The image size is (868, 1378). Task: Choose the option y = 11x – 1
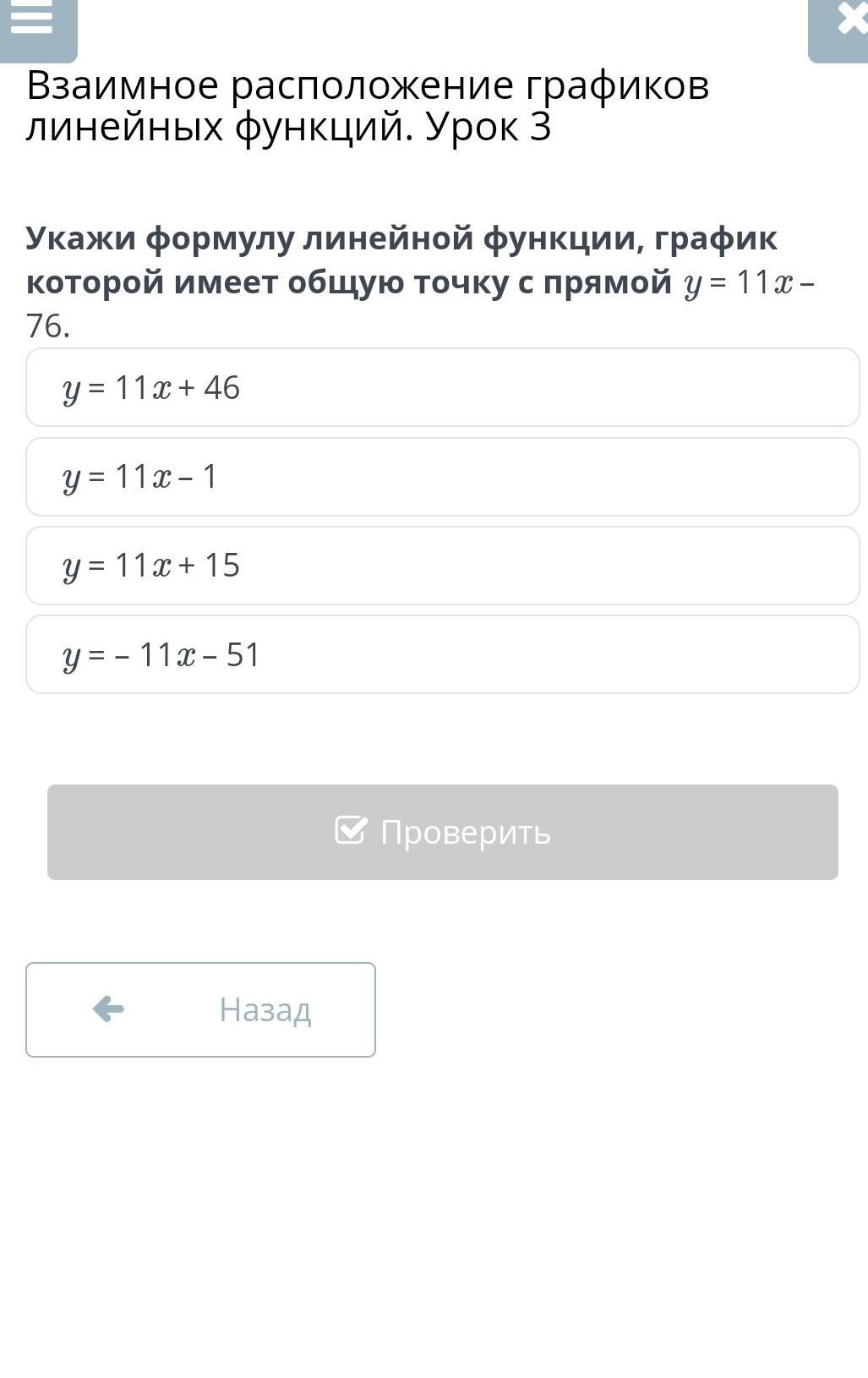point(442,477)
